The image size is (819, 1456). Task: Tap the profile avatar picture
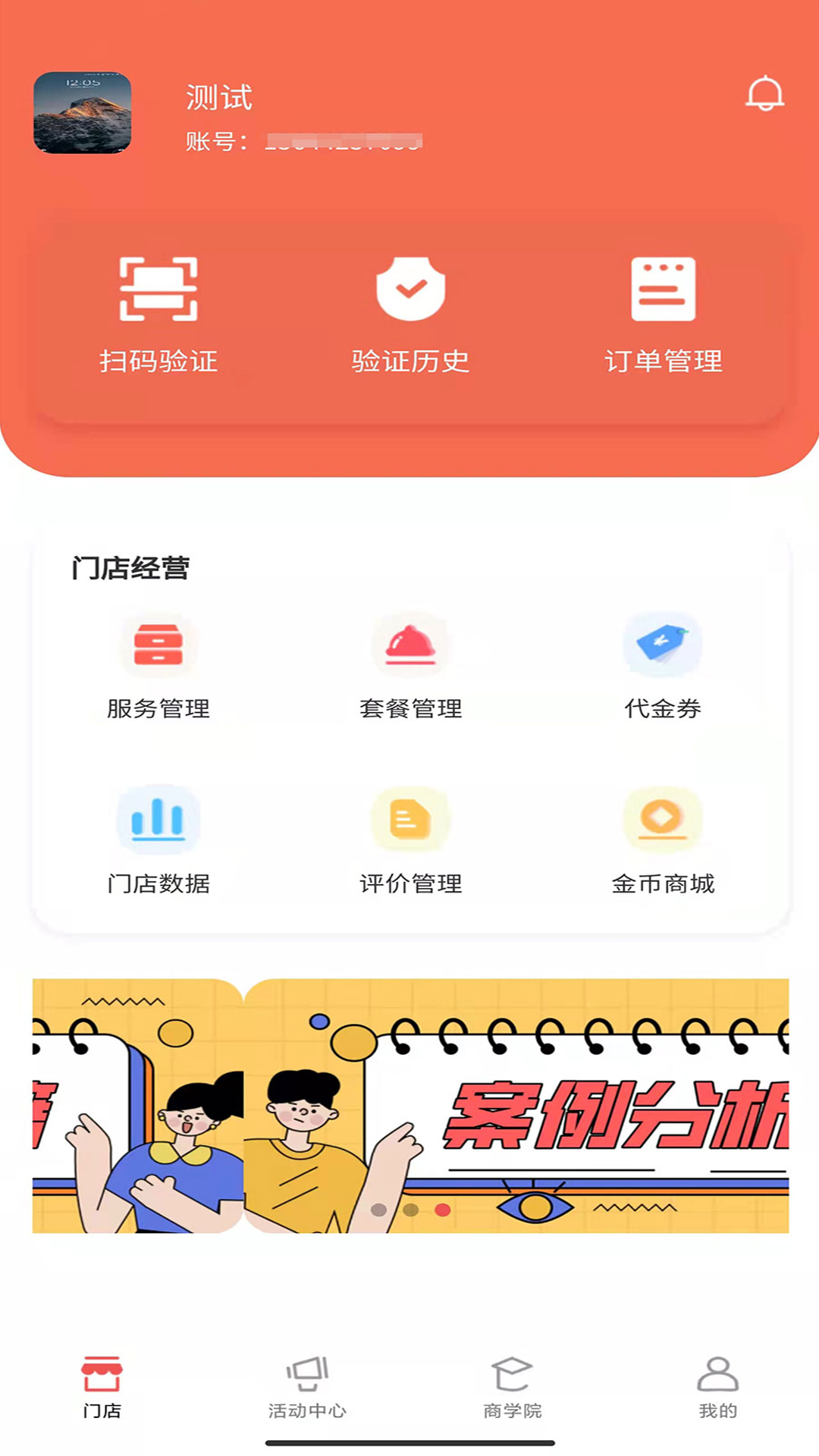(x=83, y=113)
